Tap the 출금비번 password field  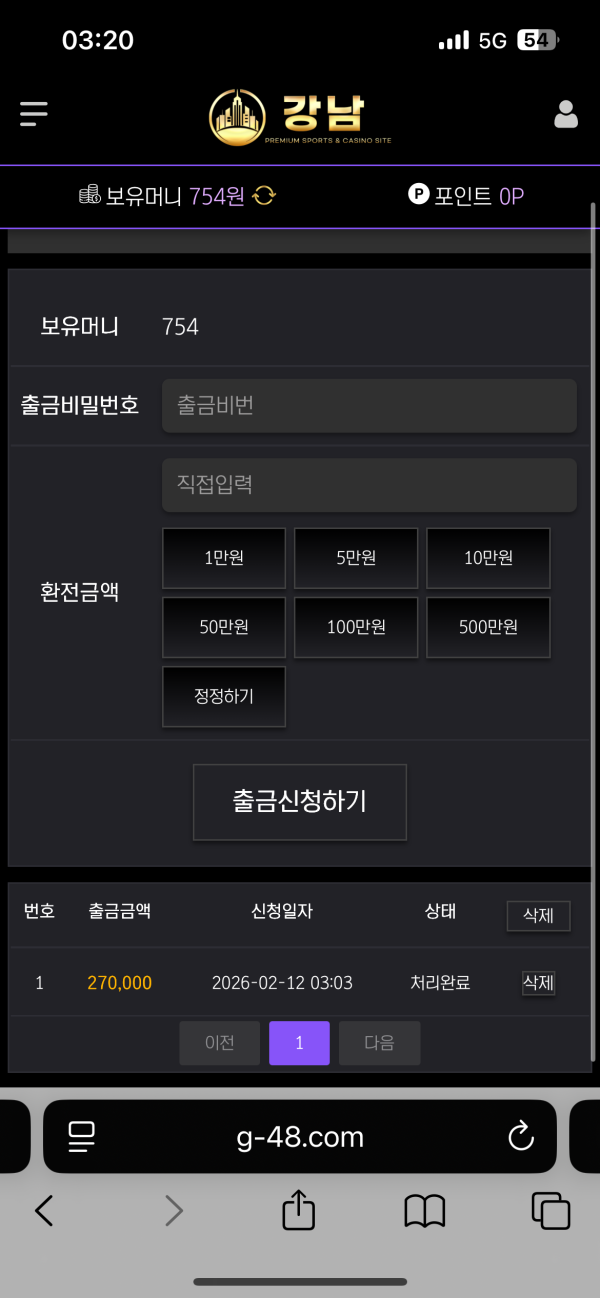pos(369,405)
